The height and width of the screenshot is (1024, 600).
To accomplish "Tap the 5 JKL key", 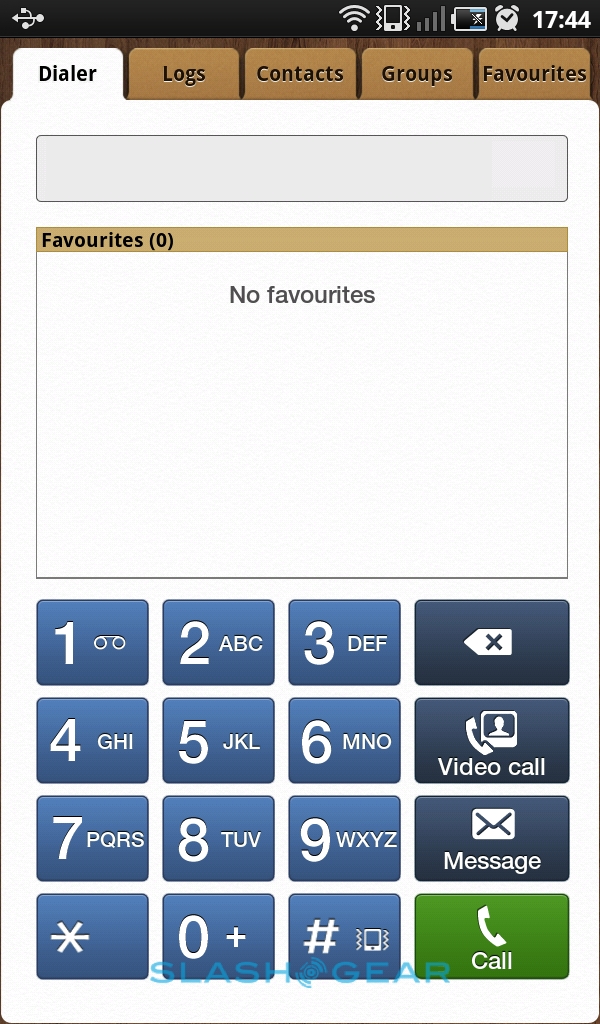I will (218, 741).
